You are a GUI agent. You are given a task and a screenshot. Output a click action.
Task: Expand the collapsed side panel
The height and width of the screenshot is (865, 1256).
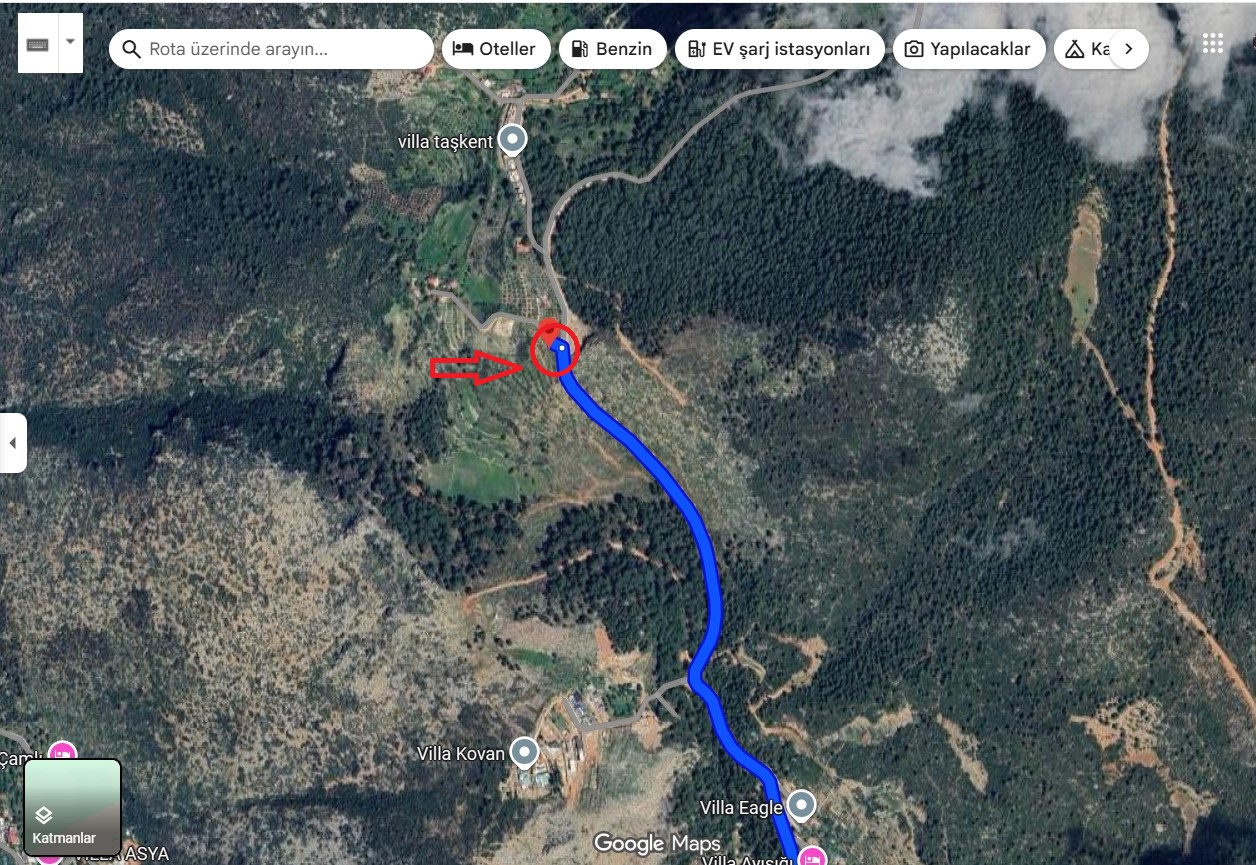click(13, 442)
